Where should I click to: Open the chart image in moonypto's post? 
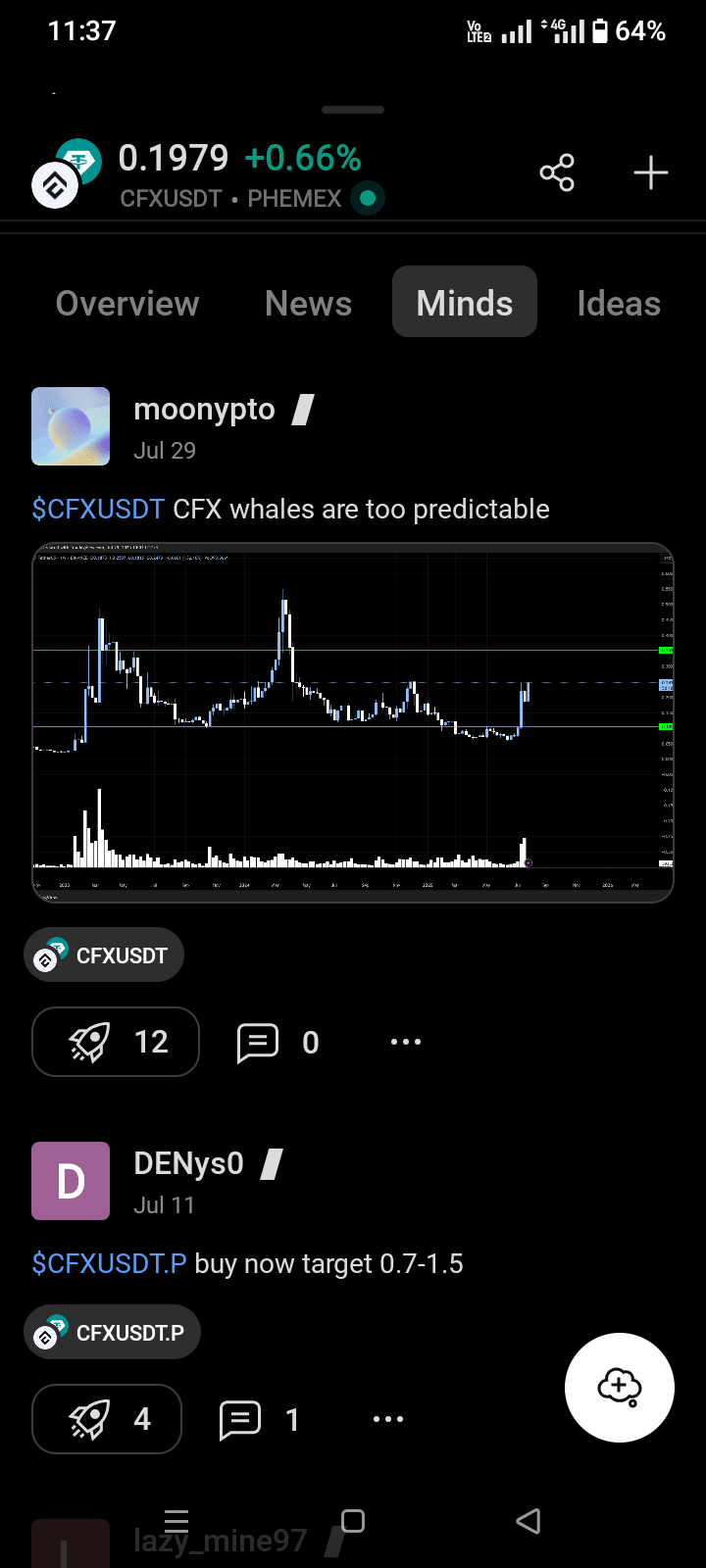[353, 722]
